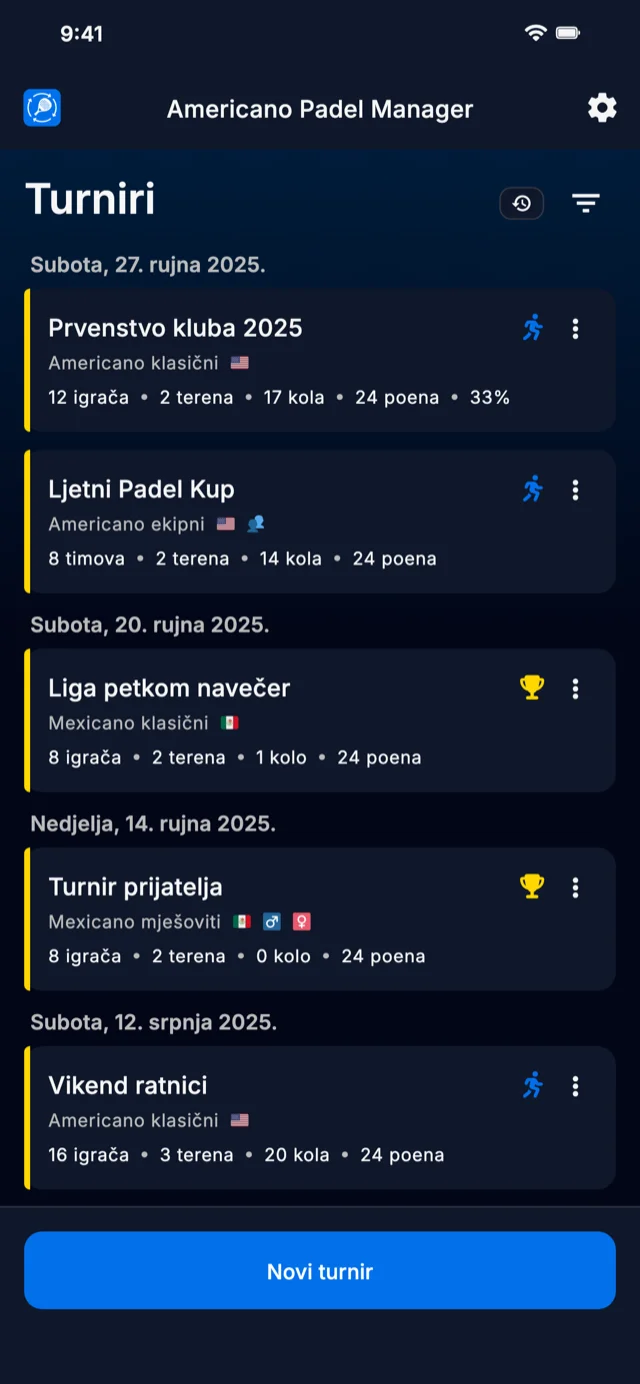640x1384 pixels.
Task: Open overflow menu for Vikend ratnici
Action: (575, 1086)
